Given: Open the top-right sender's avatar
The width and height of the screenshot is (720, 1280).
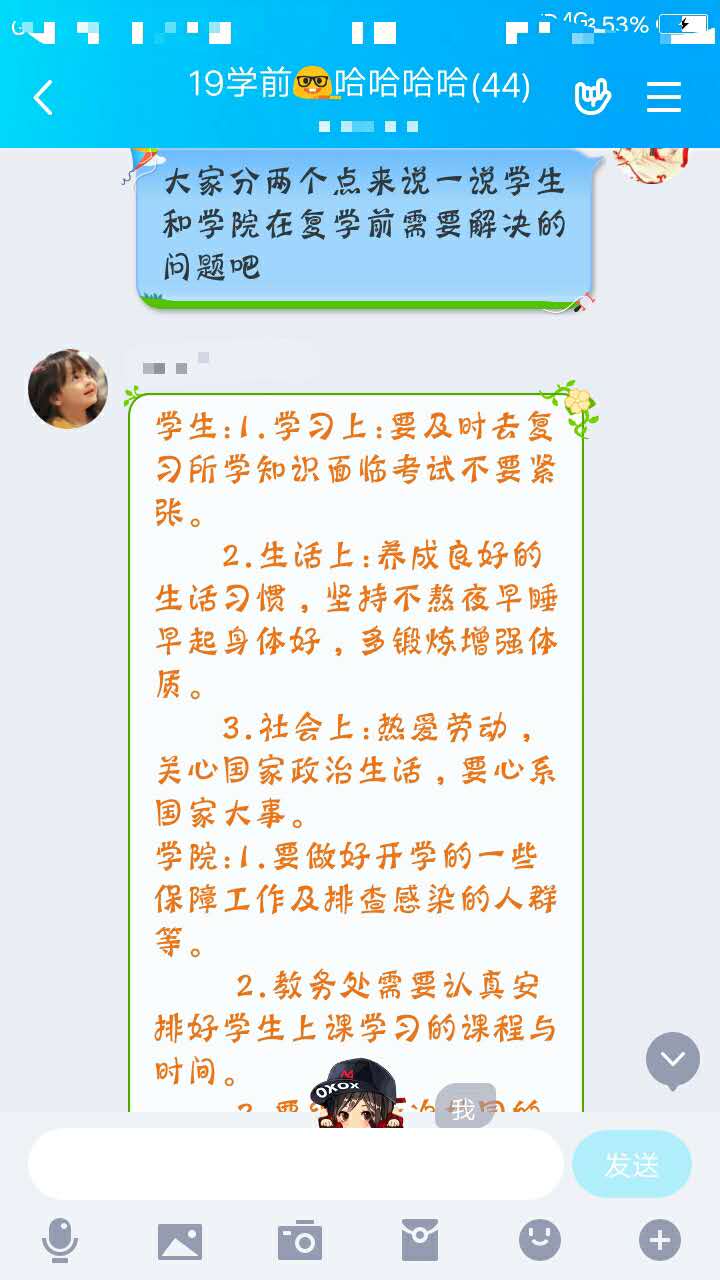Looking at the screenshot, I should 652,162.
